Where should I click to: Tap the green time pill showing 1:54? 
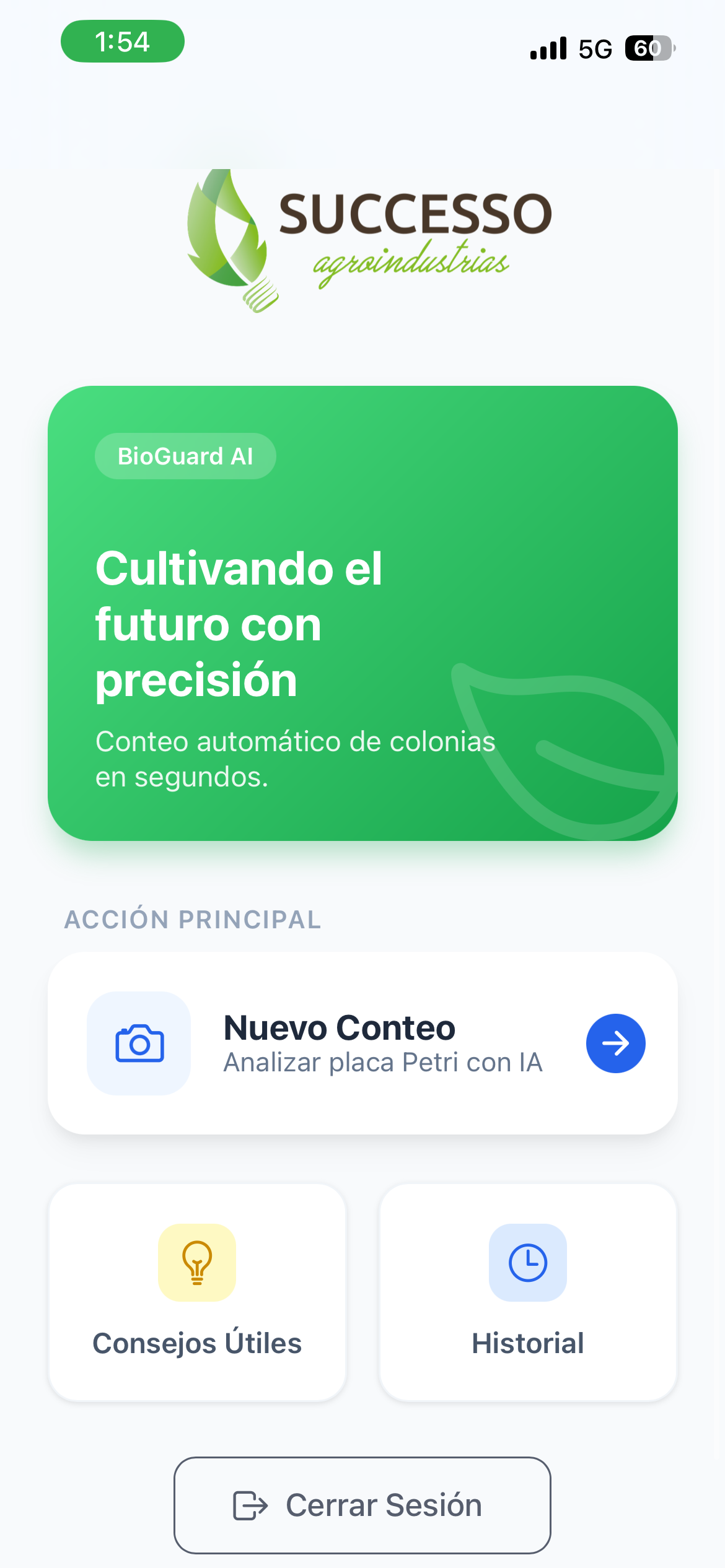[x=122, y=42]
